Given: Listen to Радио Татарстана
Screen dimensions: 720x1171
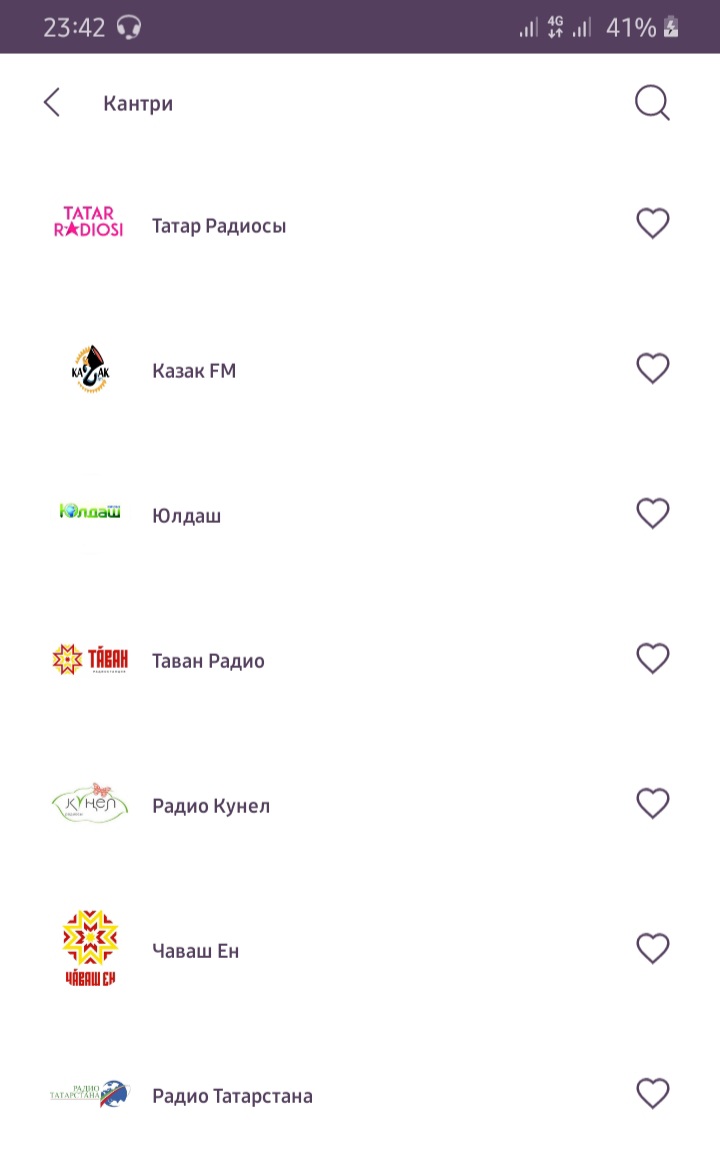Looking at the screenshot, I should coord(232,1096).
